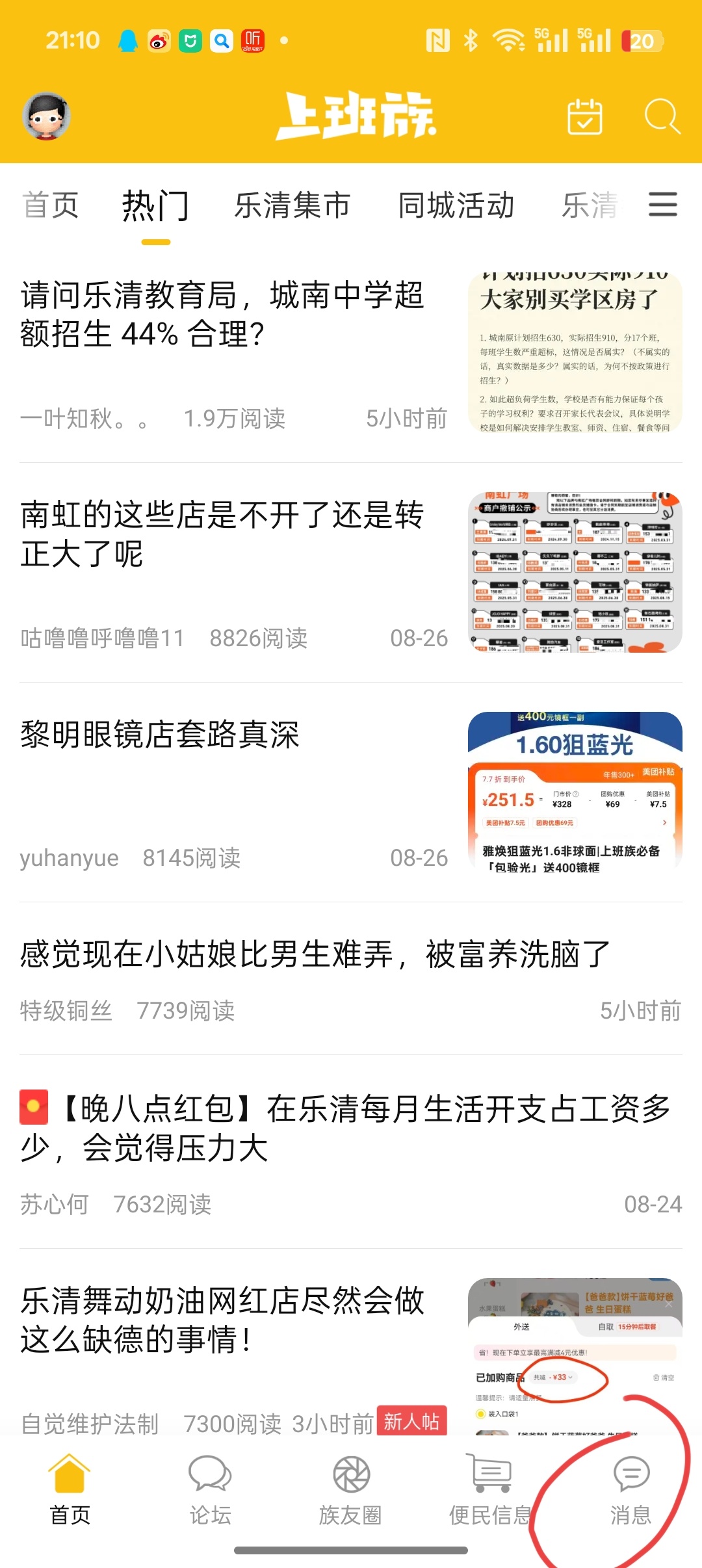Switch to the 同城活动 tab
The width and height of the screenshot is (702, 1568).
point(456,205)
